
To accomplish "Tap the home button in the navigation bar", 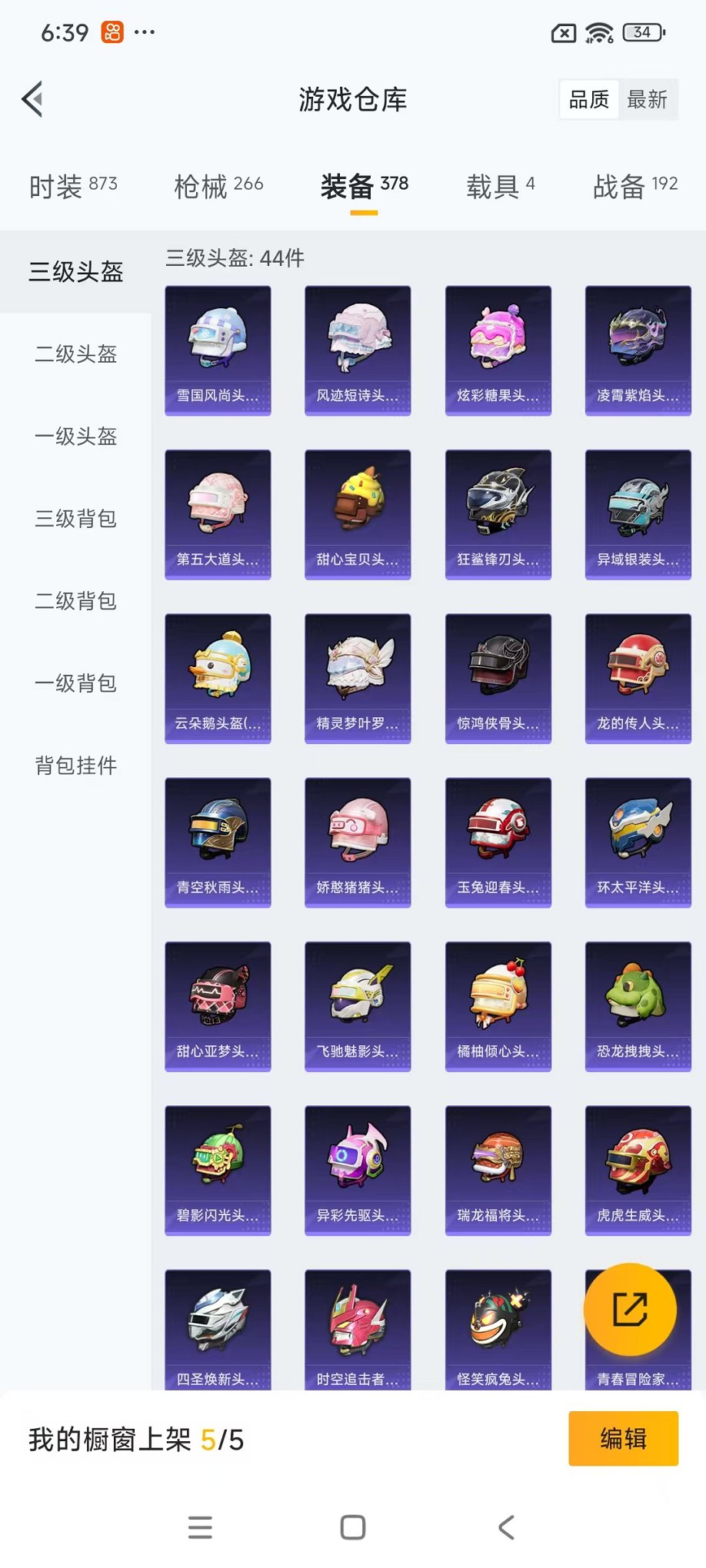I will coord(352,1527).
